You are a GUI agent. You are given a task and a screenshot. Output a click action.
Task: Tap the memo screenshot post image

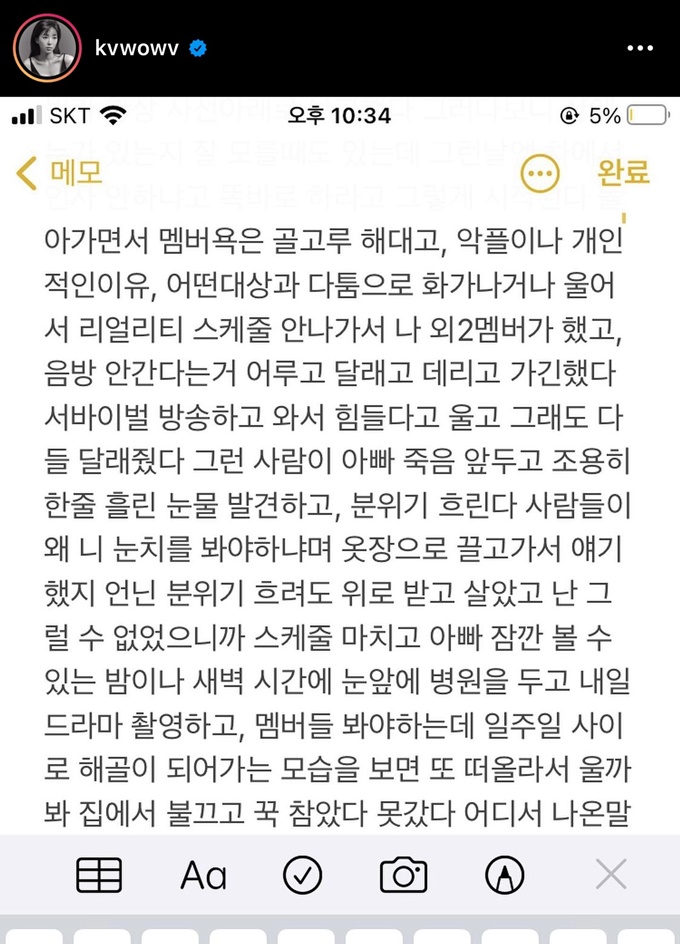click(340, 520)
